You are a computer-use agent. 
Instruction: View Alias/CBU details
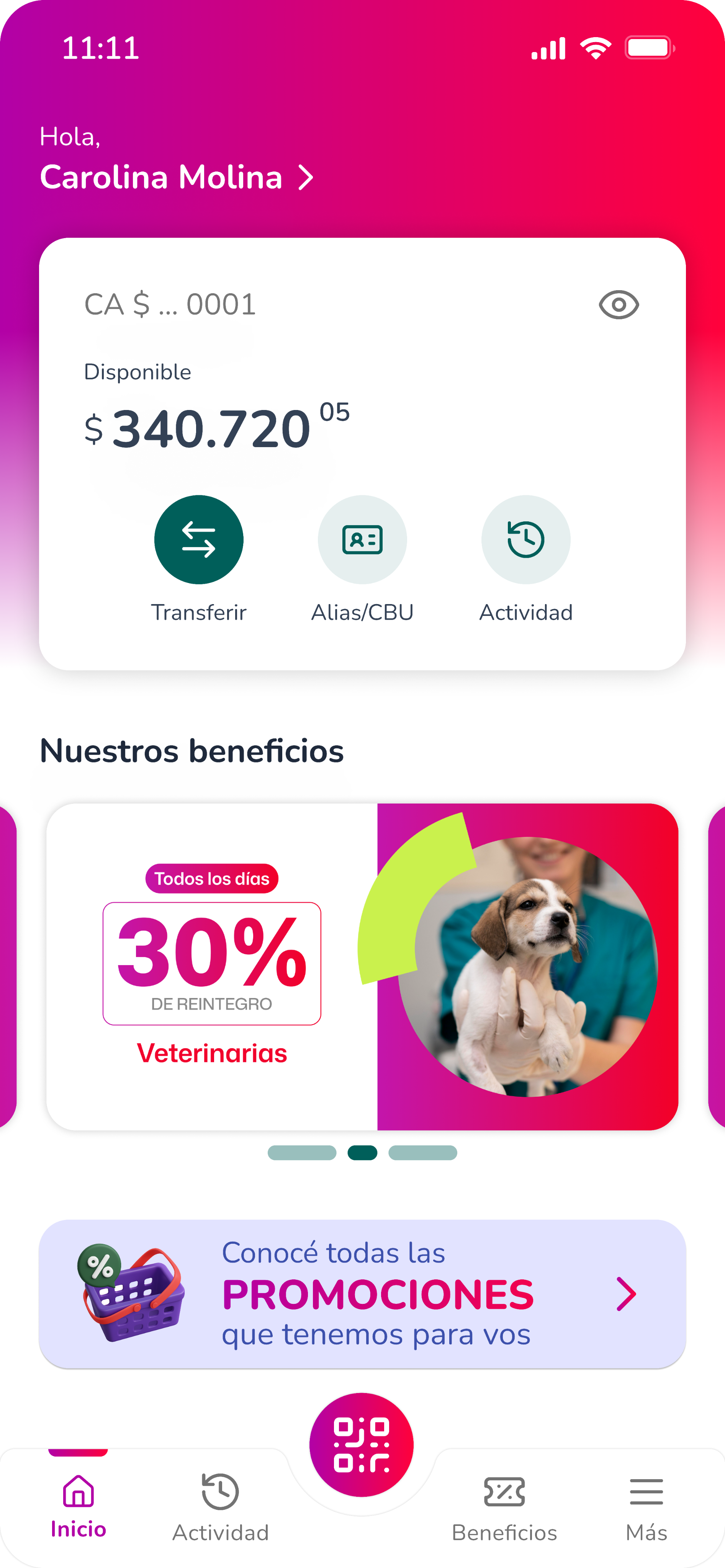point(362,540)
